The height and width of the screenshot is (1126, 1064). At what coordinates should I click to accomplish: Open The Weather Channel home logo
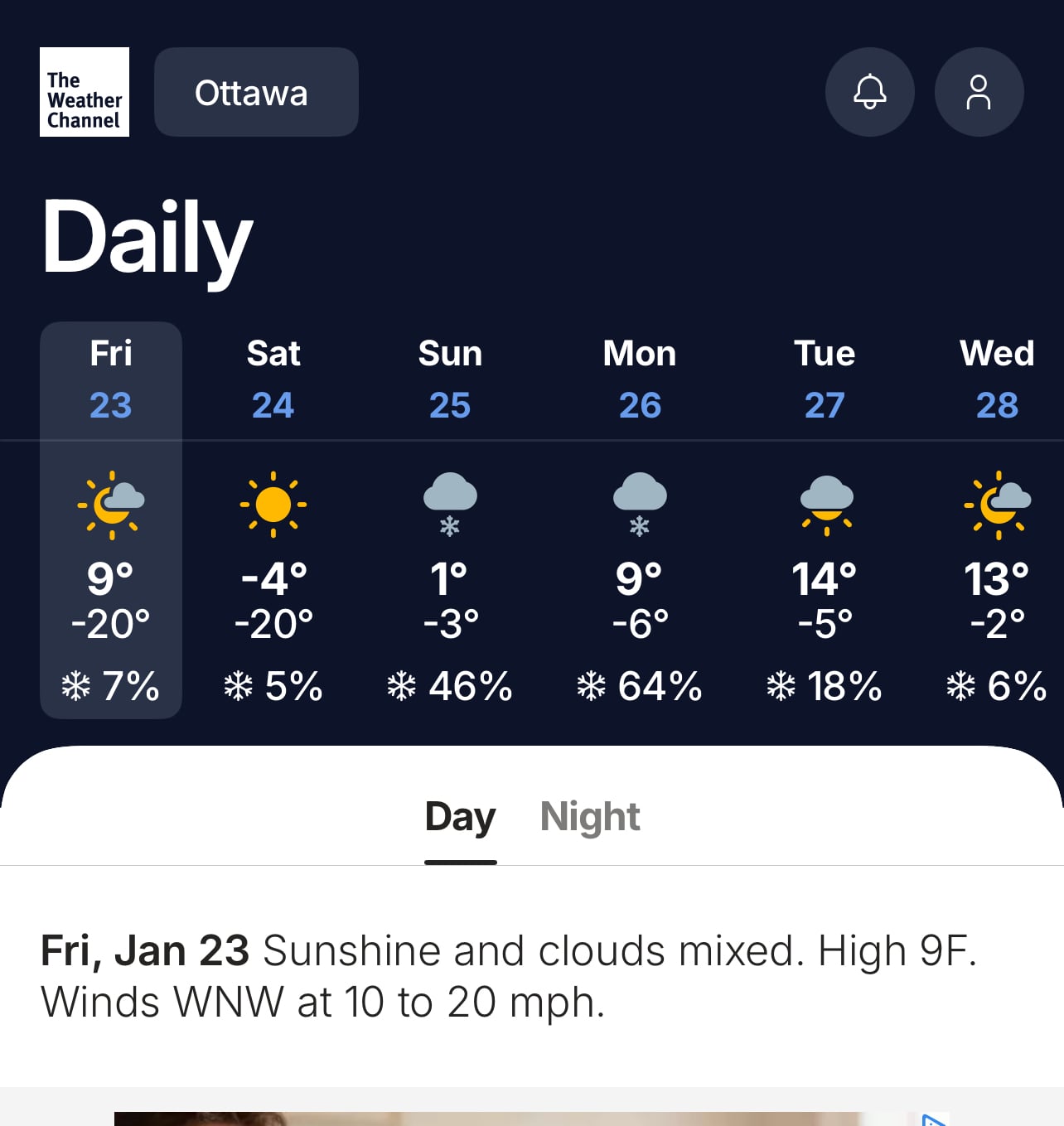pyautogui.click(x=85, y=92)
